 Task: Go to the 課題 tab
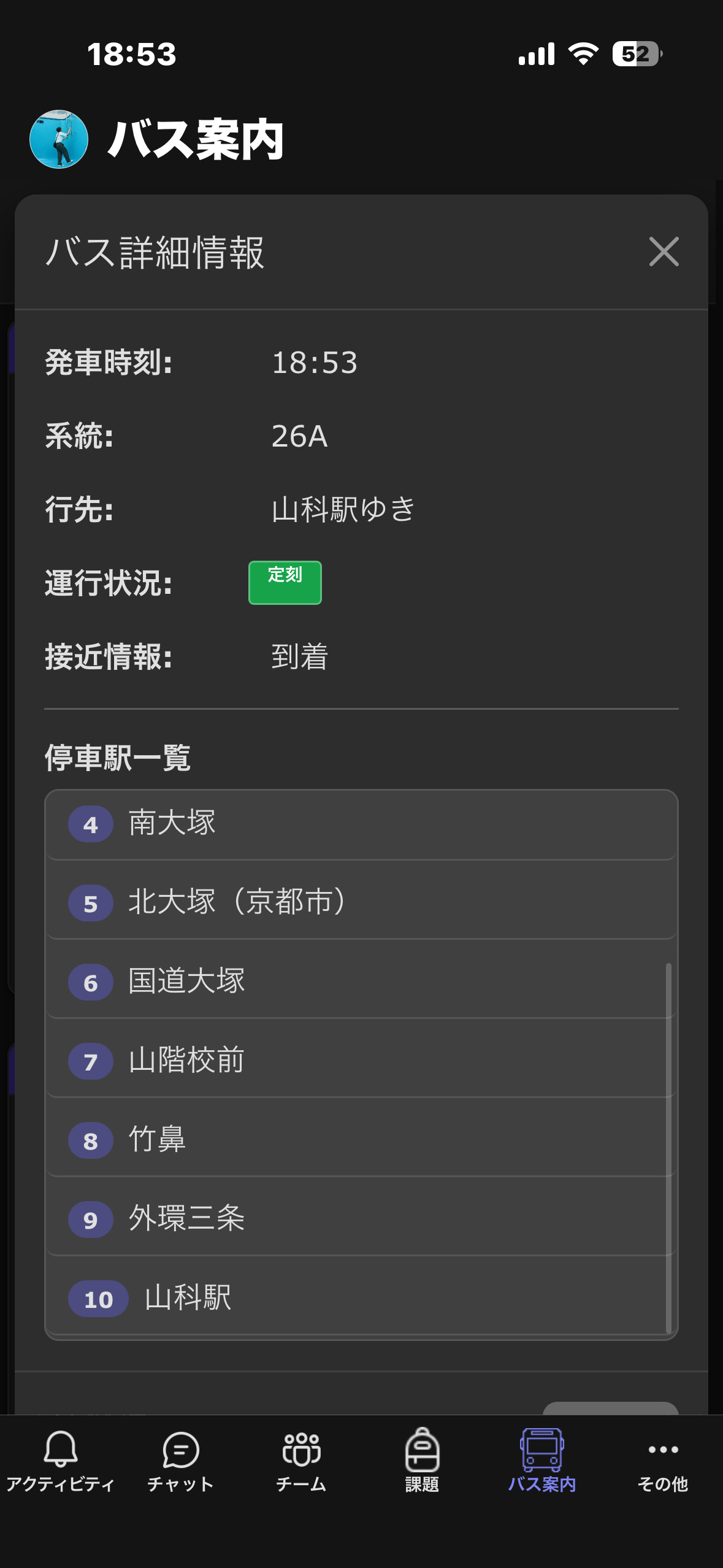coord(422,1461)
